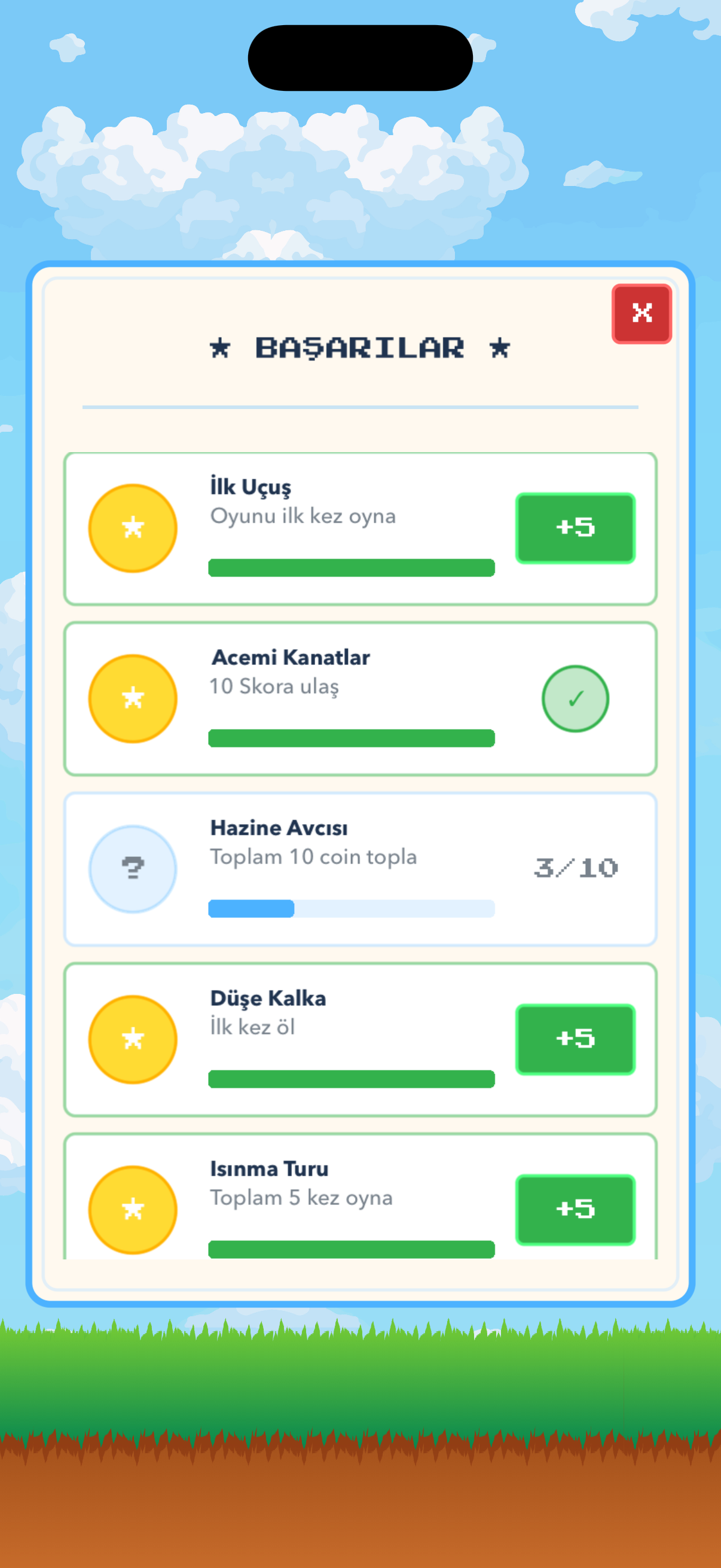Open the BAŞARILAR achievements panel header
This screenshot has width=721, height=1568.
(360, 348)
